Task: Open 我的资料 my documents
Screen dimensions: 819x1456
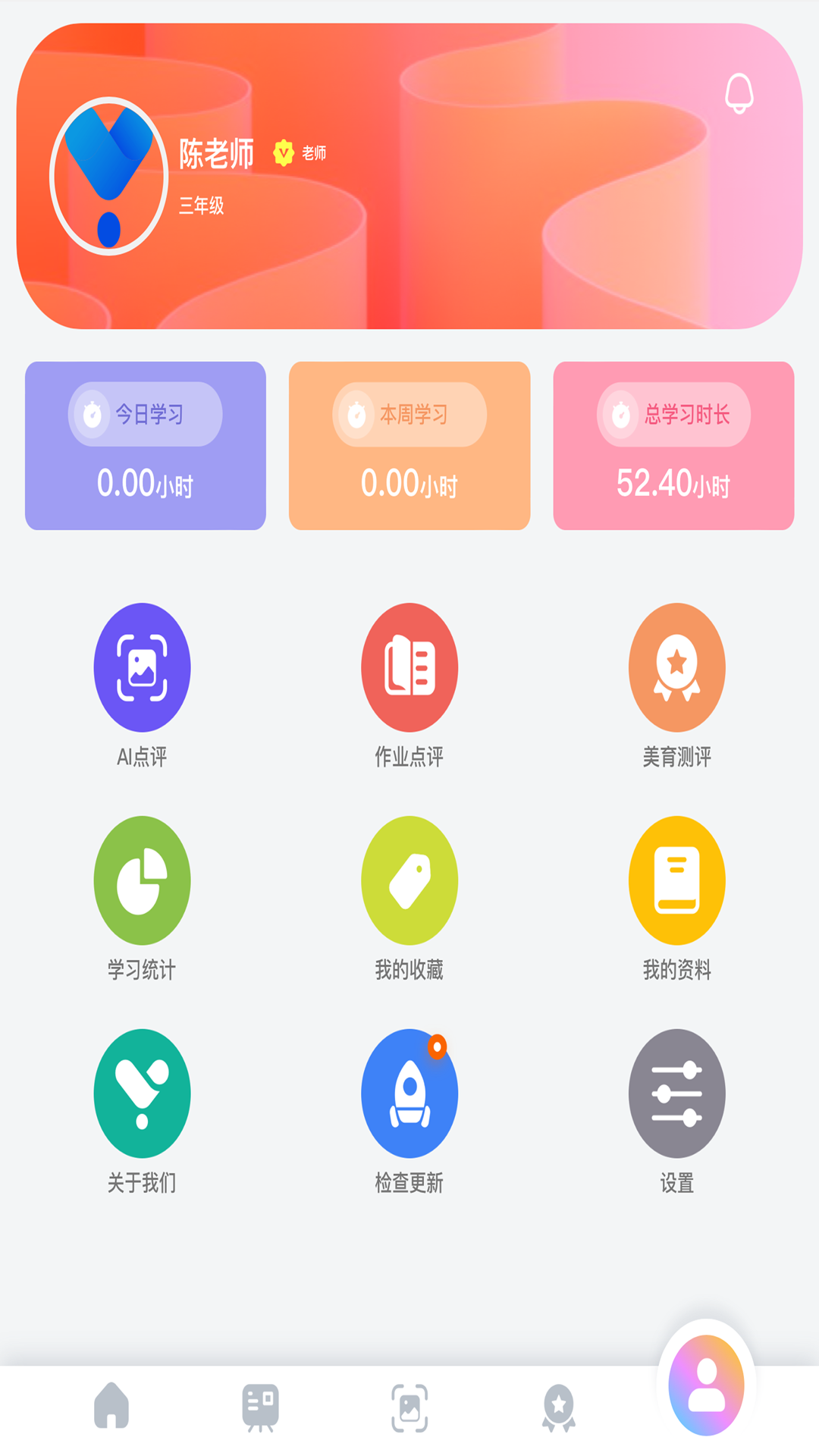Action: pos(677,878)
